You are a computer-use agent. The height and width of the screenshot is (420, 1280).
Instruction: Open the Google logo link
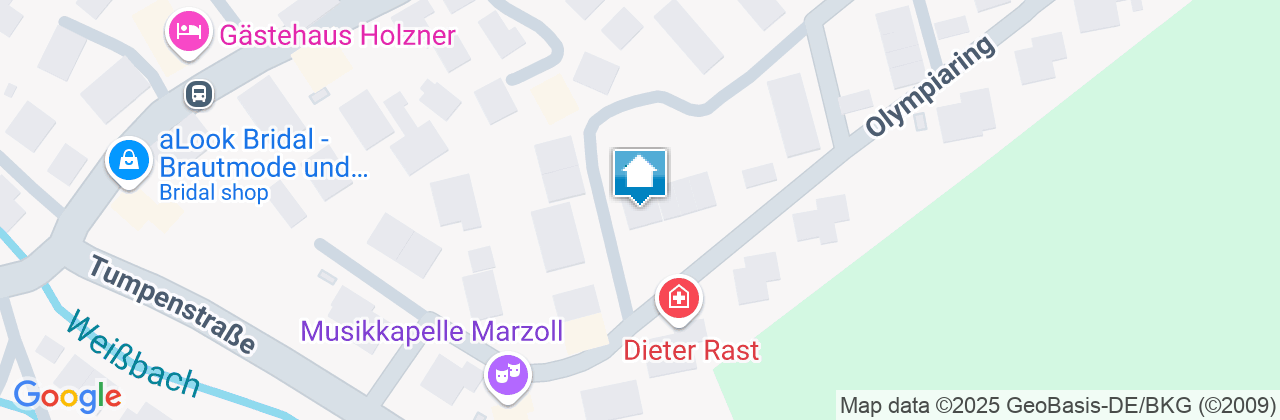(67, 396)
